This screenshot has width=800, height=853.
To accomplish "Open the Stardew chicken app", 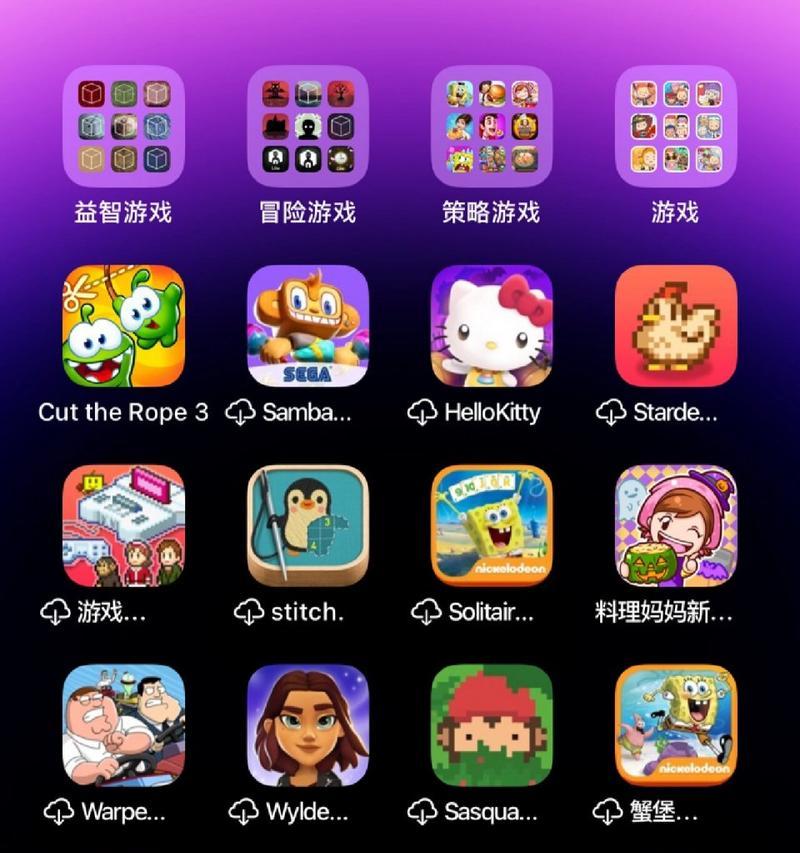I will click(675, 326).
